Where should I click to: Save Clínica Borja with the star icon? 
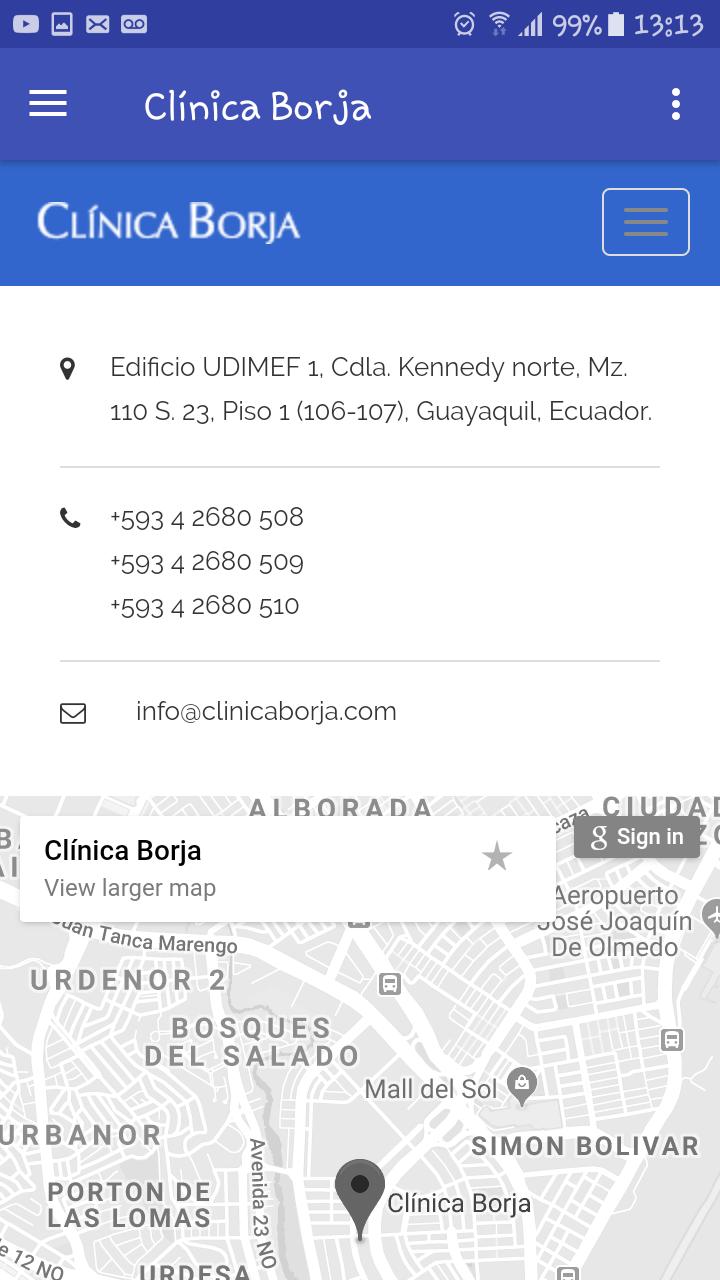(497, 857)
